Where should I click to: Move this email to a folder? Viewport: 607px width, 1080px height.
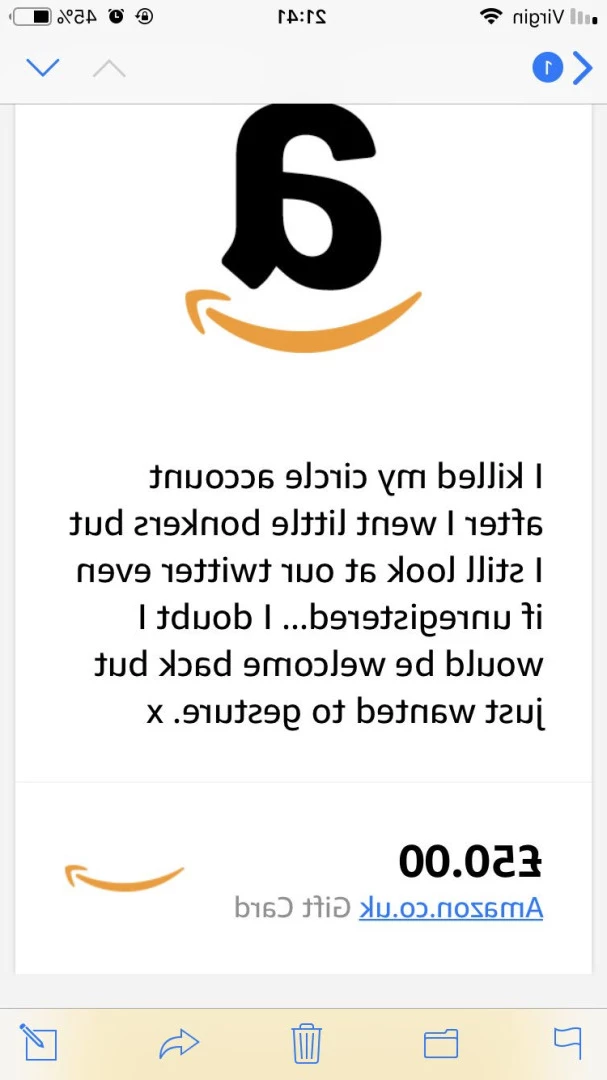[x=440, y=1043]
